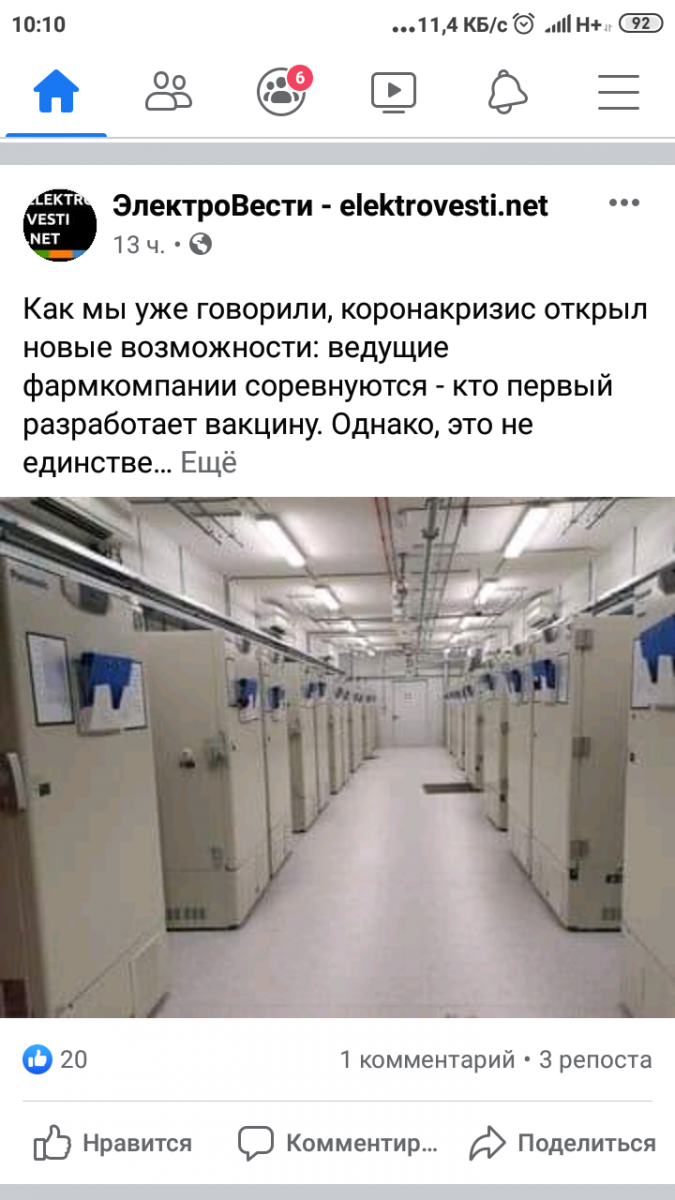The width and height of the screenshot is (675, 1200).
Task: Open ЭлектроВести profile picture
Action: click(x=60, y=224)
